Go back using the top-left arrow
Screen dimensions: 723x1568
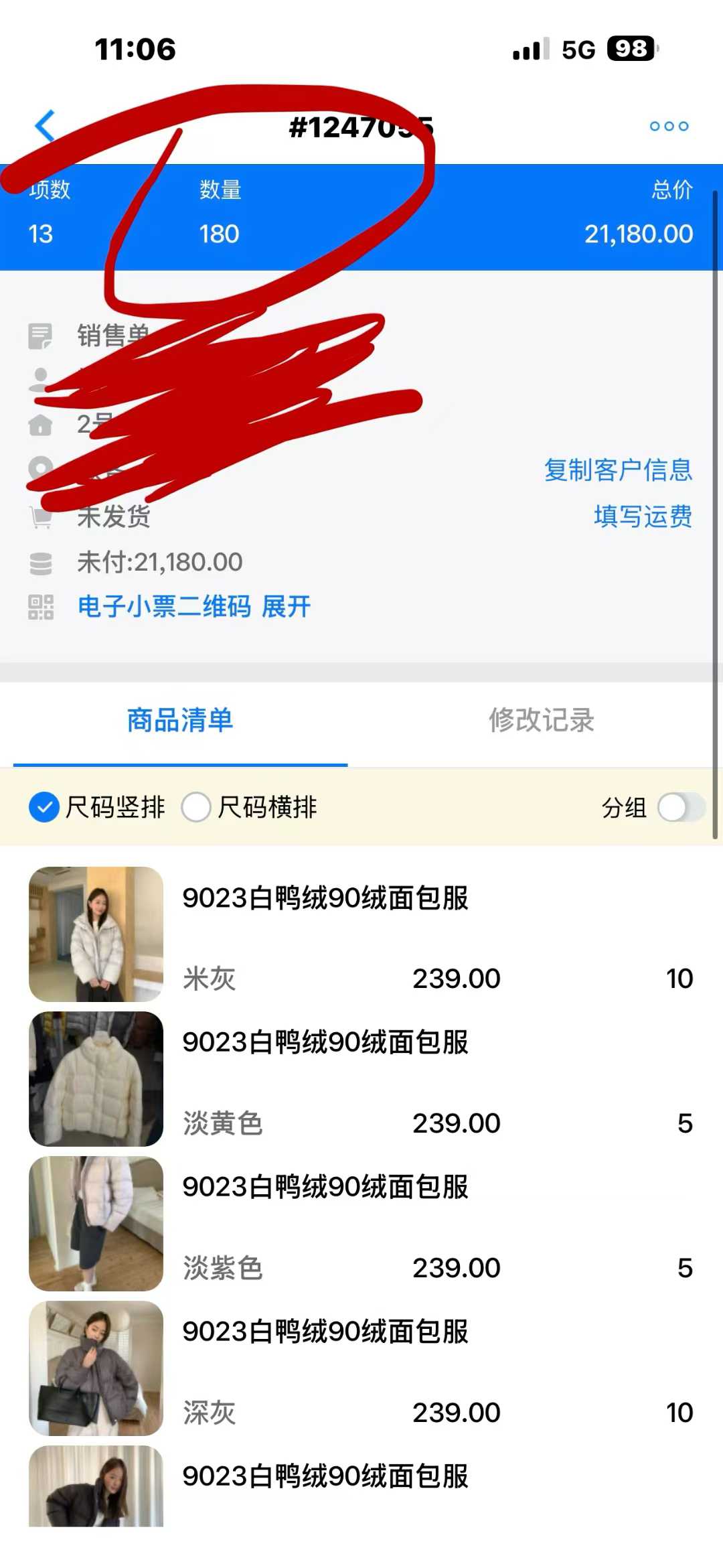pyautogui.click(x=45, y=126)
